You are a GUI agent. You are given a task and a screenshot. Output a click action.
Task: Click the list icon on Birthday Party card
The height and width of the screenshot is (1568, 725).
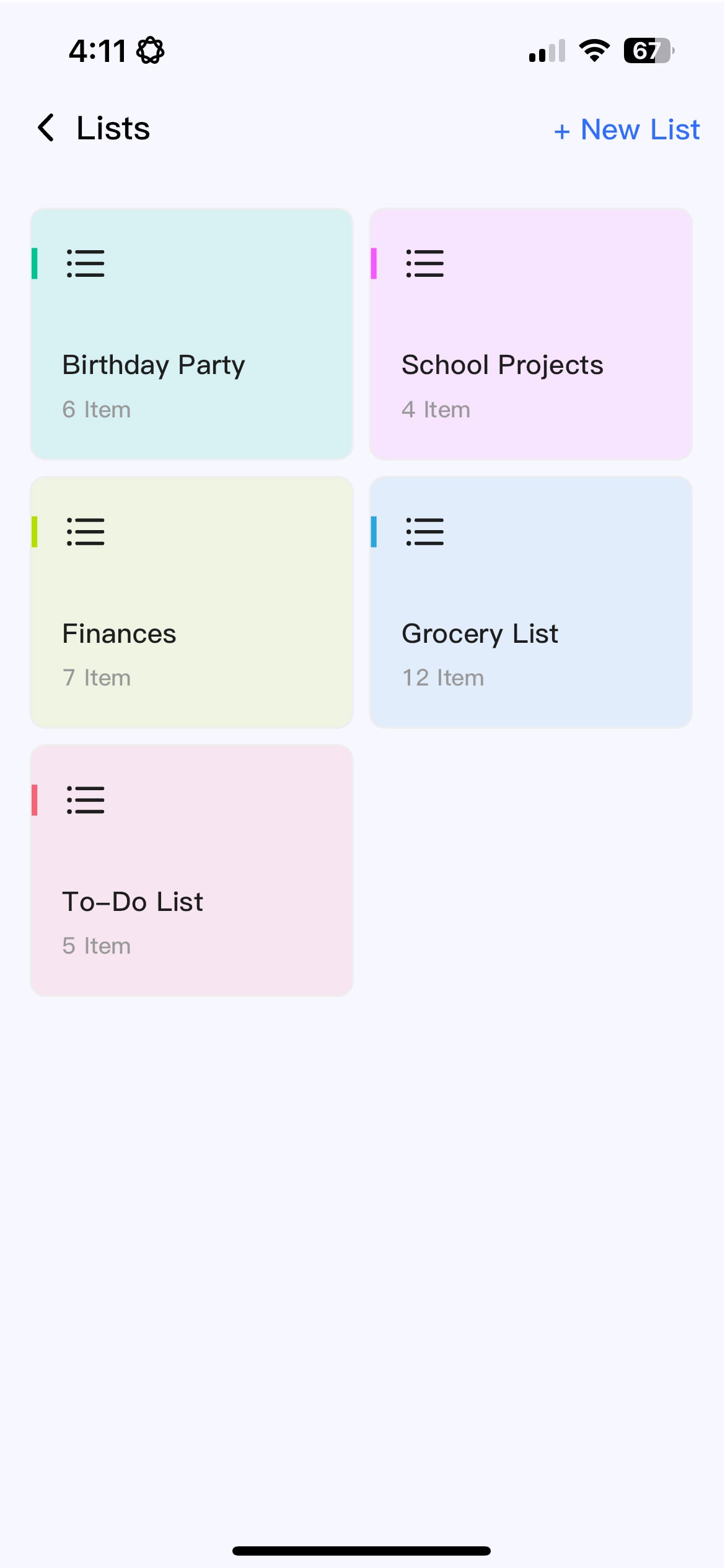85,263
